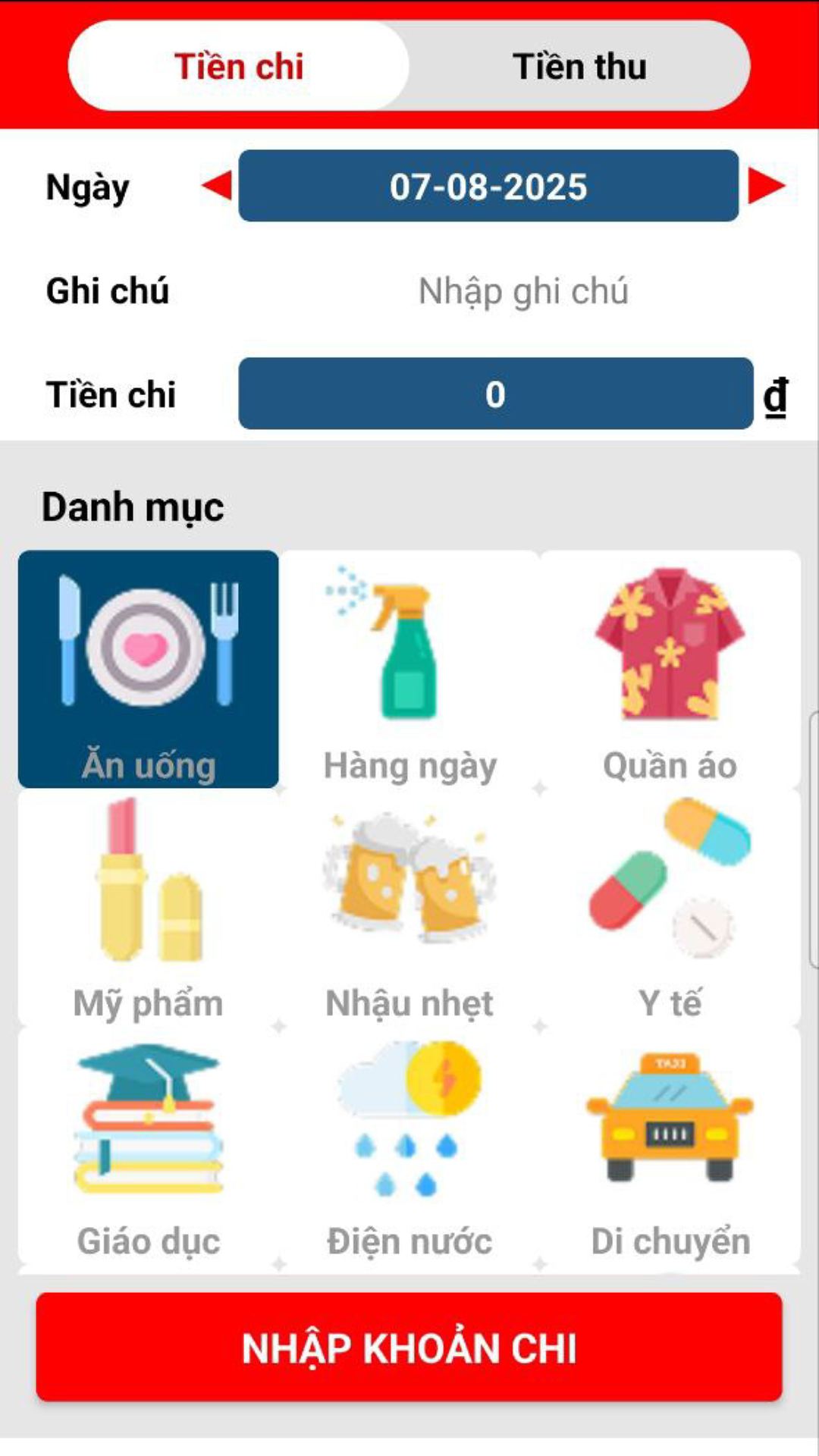Select the Tiền chi tab

pos(238,66)
